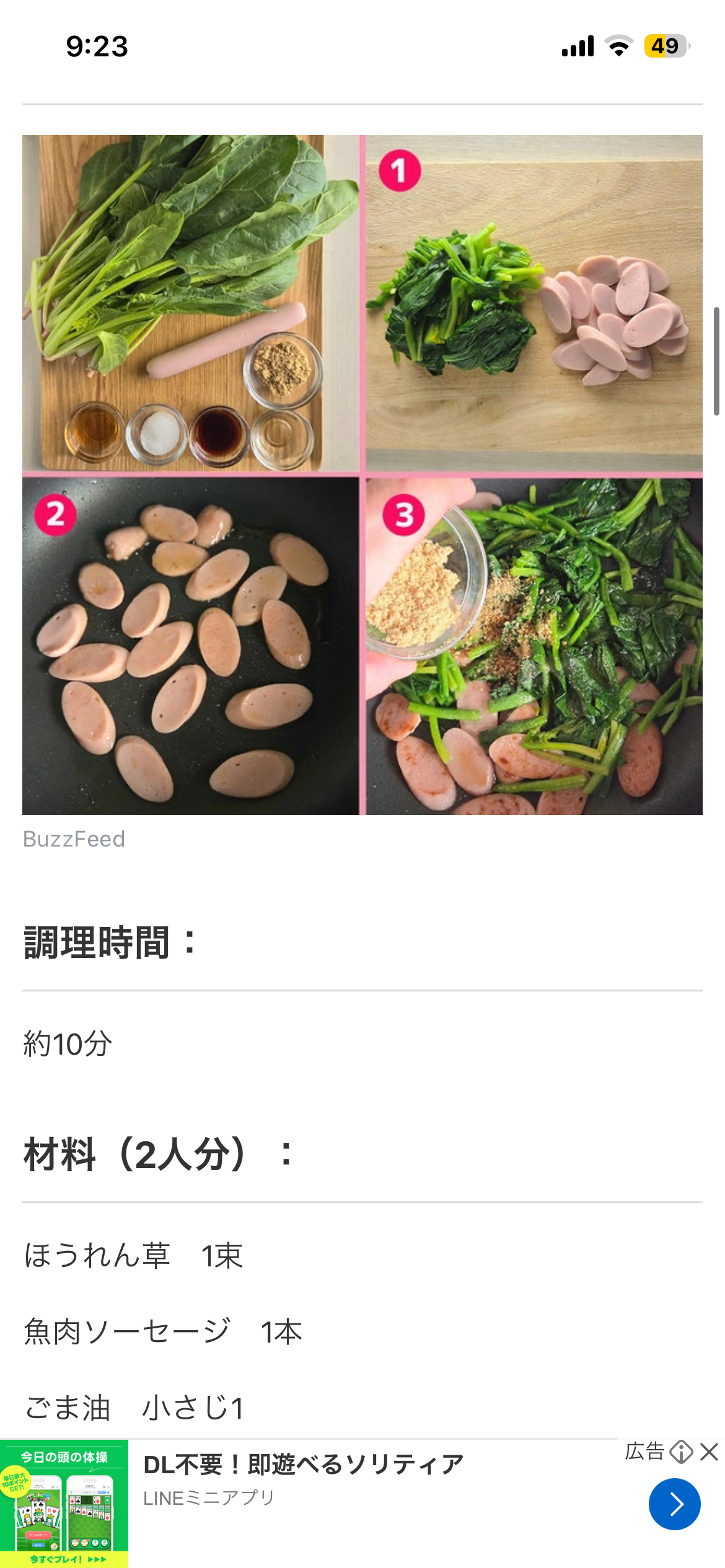Tap the blue arrow on the ad
Viewport: 725px width, 1568px height.
click(674, 1504)
